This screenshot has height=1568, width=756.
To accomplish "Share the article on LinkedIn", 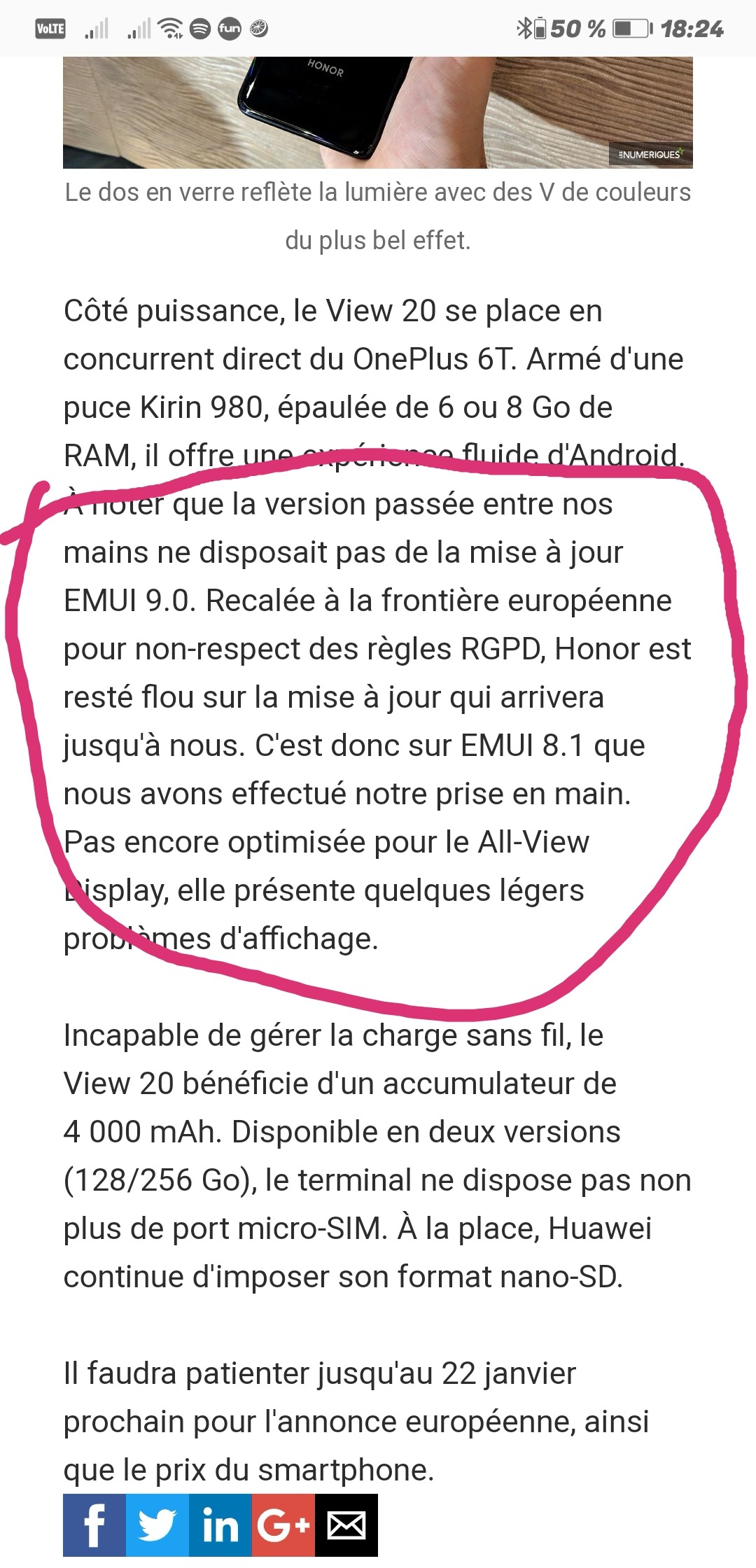I will coord(220,1525).
